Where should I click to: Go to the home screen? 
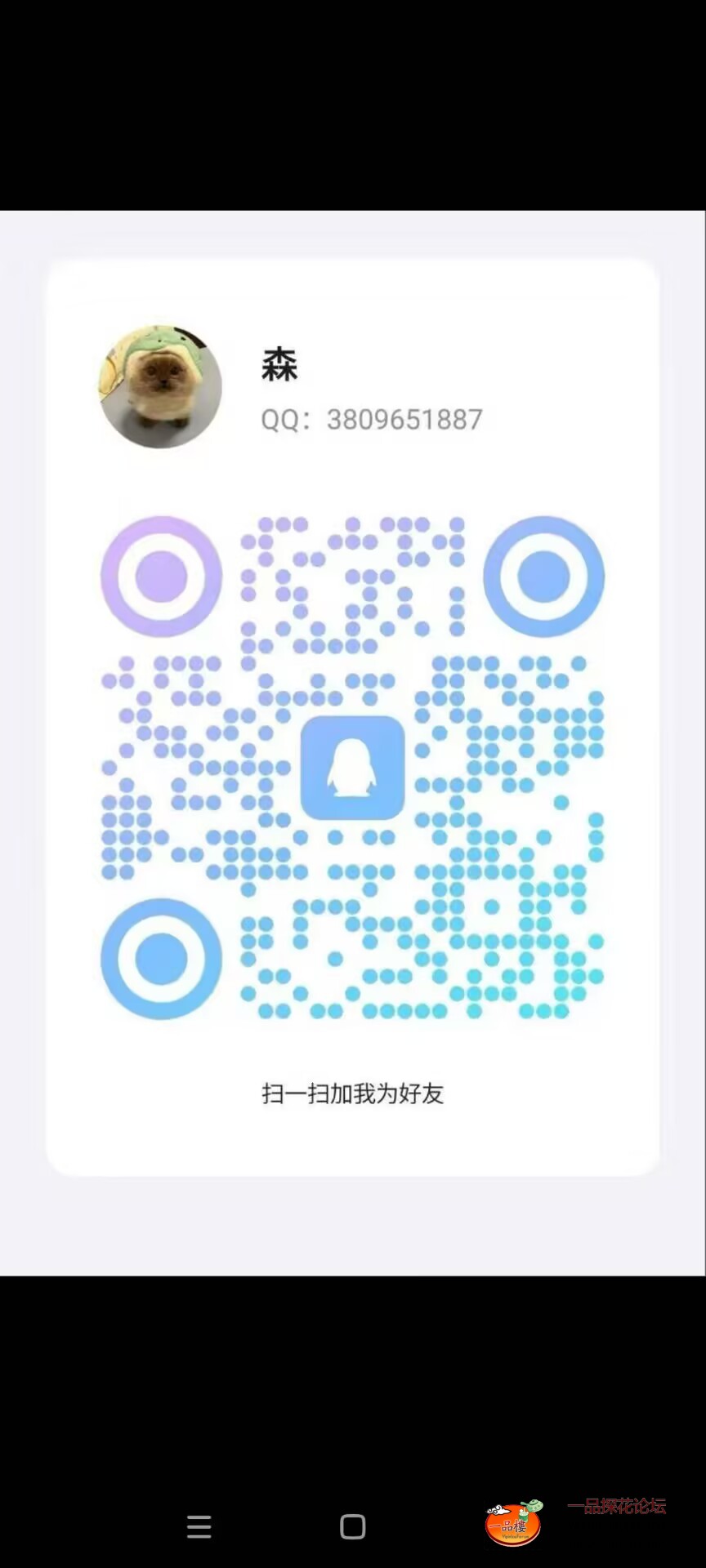[352, 1526]
